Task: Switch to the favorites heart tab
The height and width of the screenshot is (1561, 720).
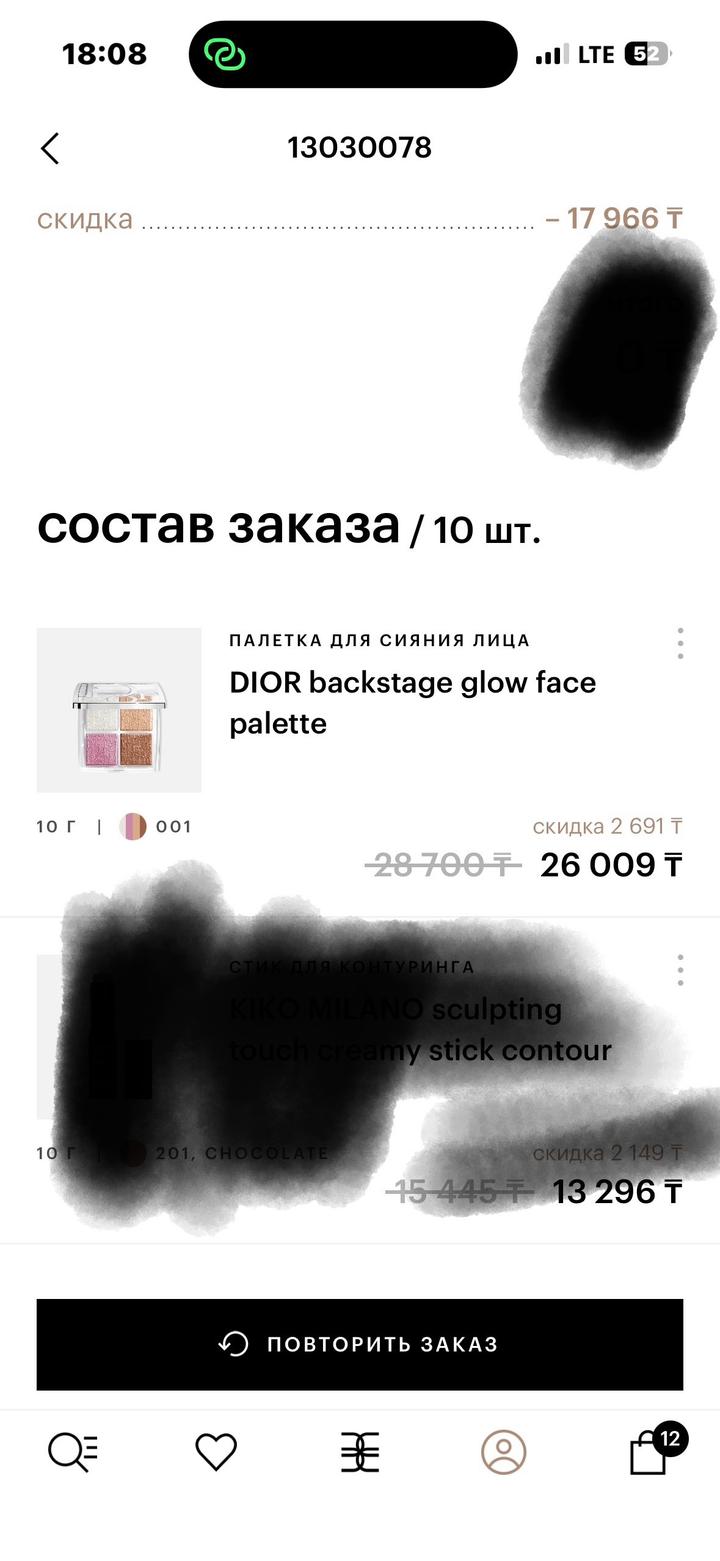Action: (216, 1452)
